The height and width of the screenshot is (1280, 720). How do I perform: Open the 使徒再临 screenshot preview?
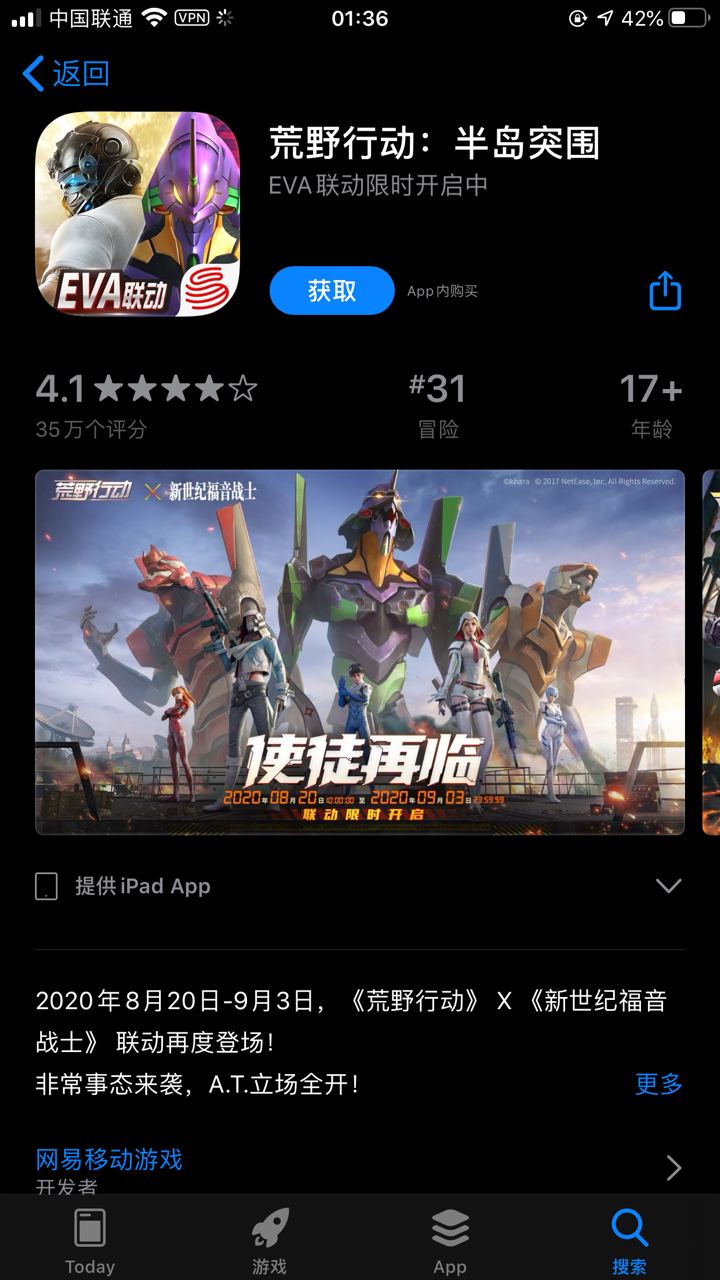[x=360, y=652]
